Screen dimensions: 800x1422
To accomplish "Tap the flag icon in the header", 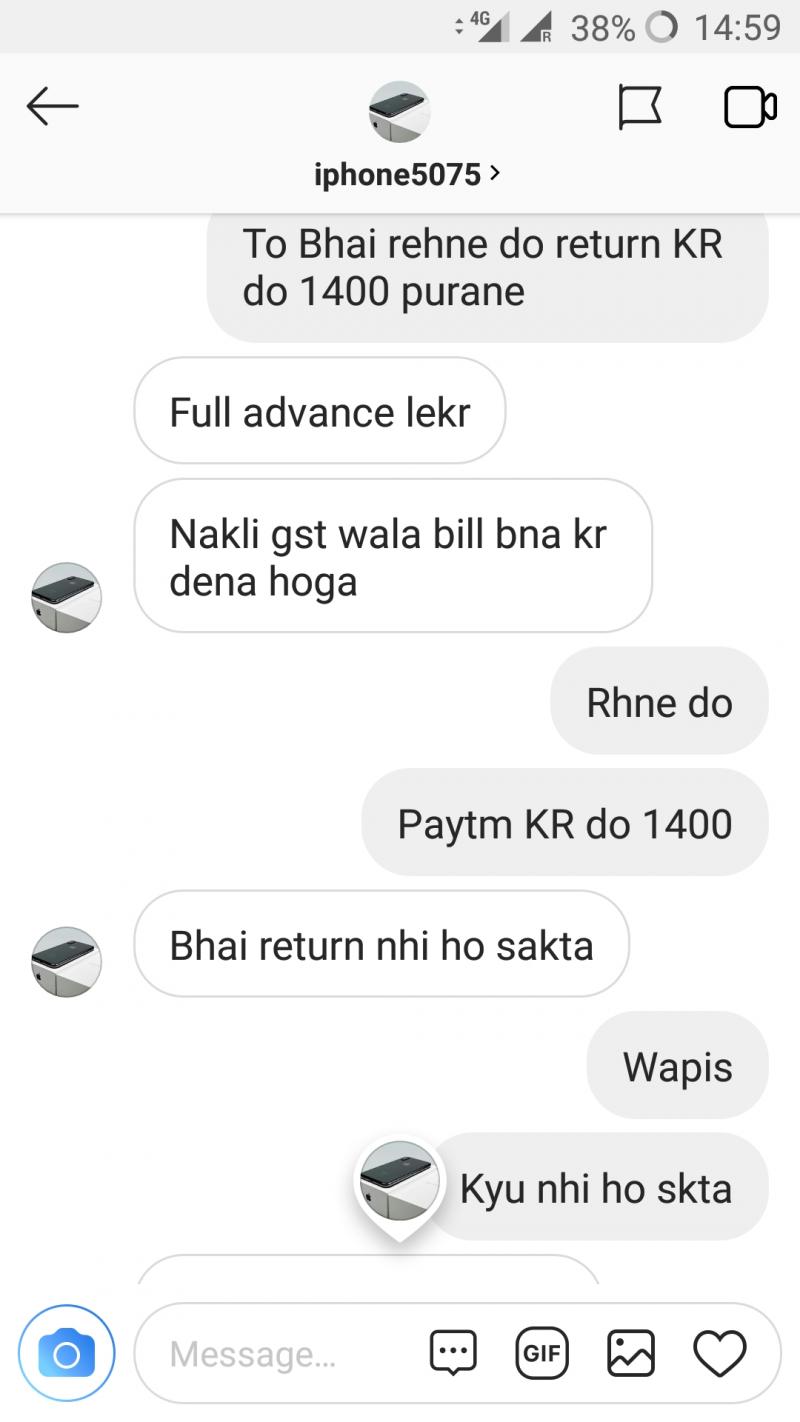I will [640, 107].
